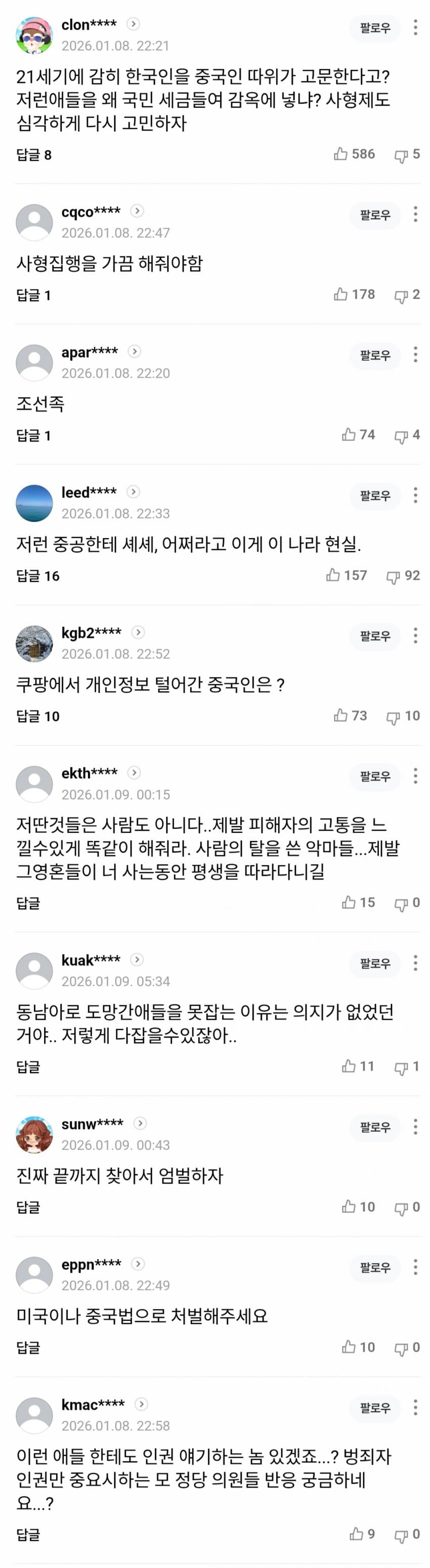430x1568 pixels.
Task: Follow user clon****
Action: click(x=374, y=28)
